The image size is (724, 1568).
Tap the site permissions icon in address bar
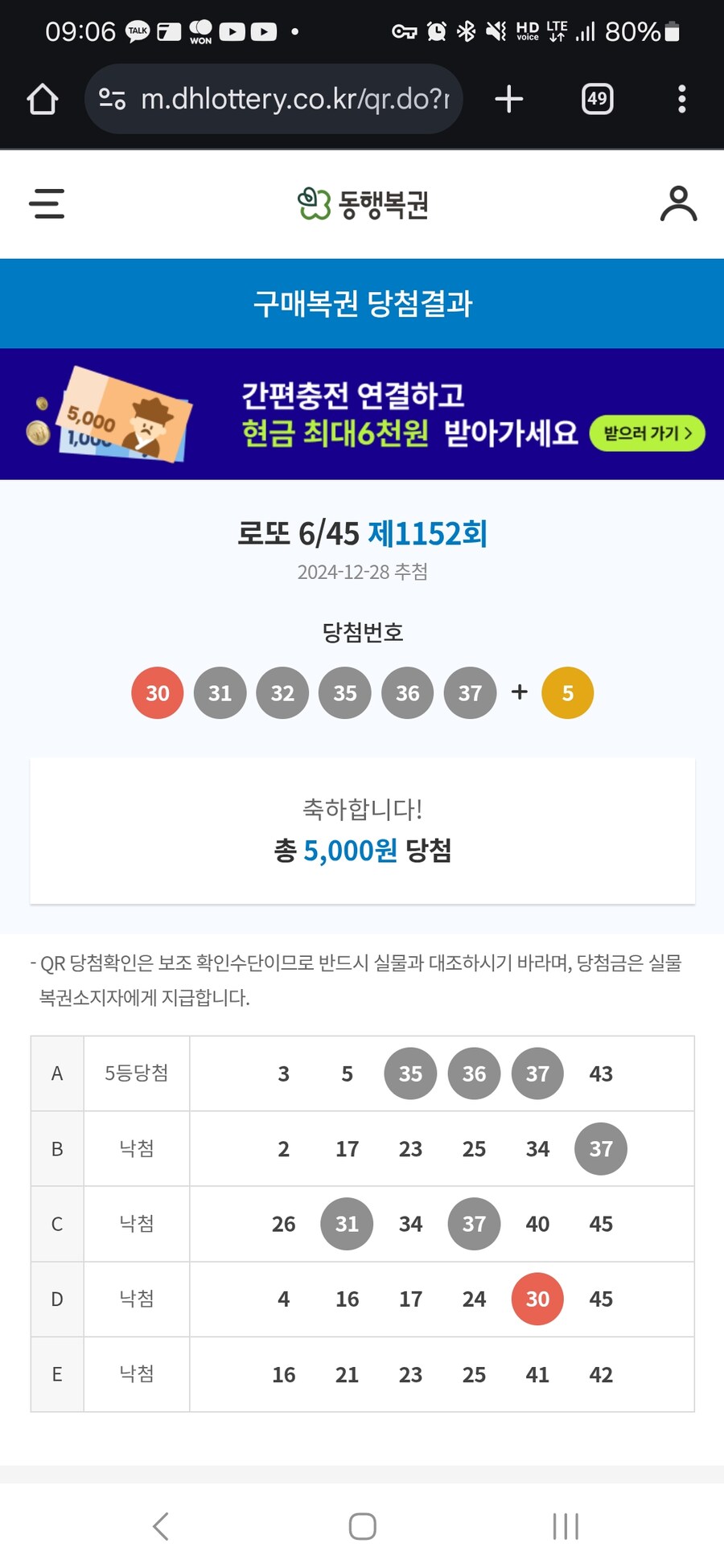(112, 98)
